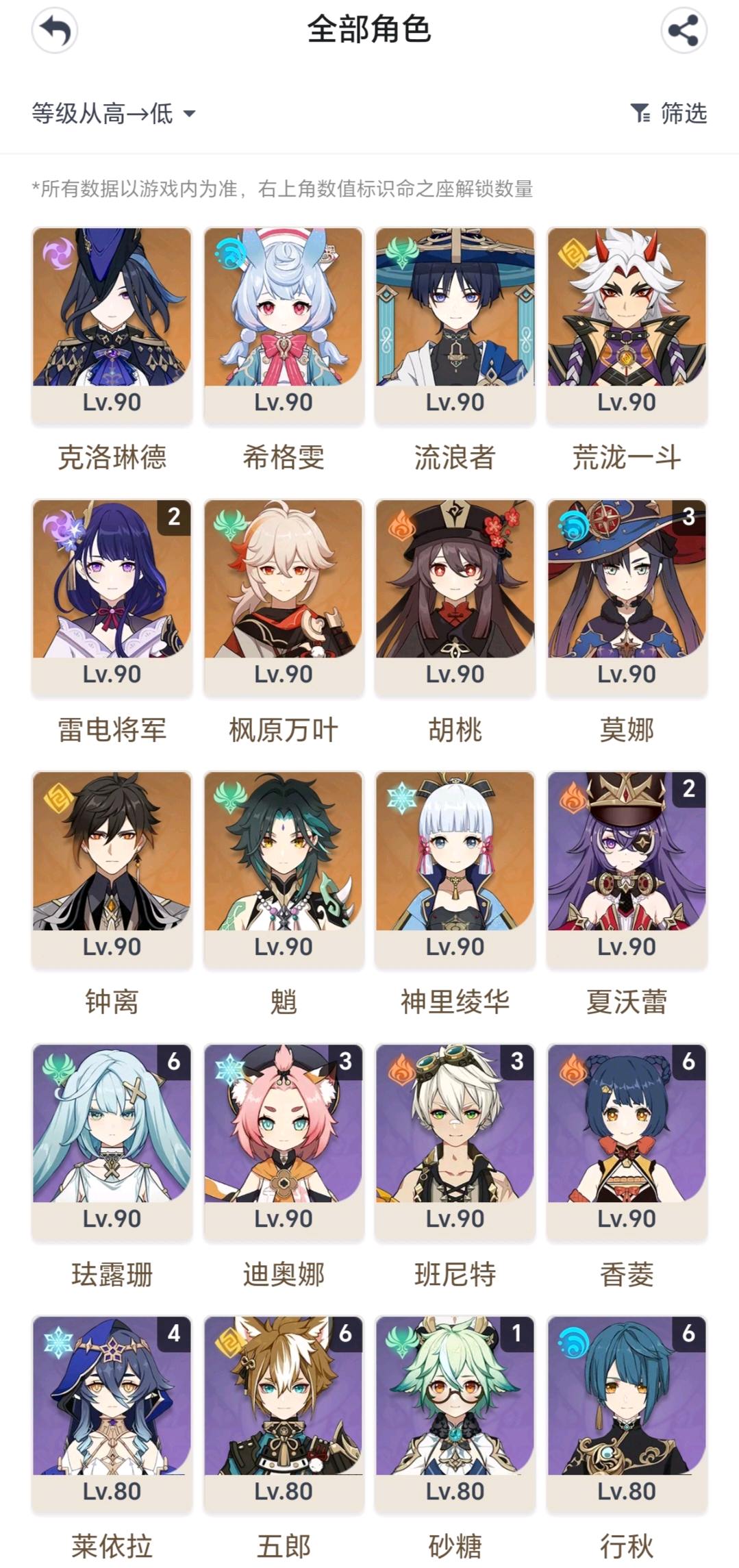739x1568 pixels.
Task: Open the 克洛琳德 character card
Action: coord(112,325)
